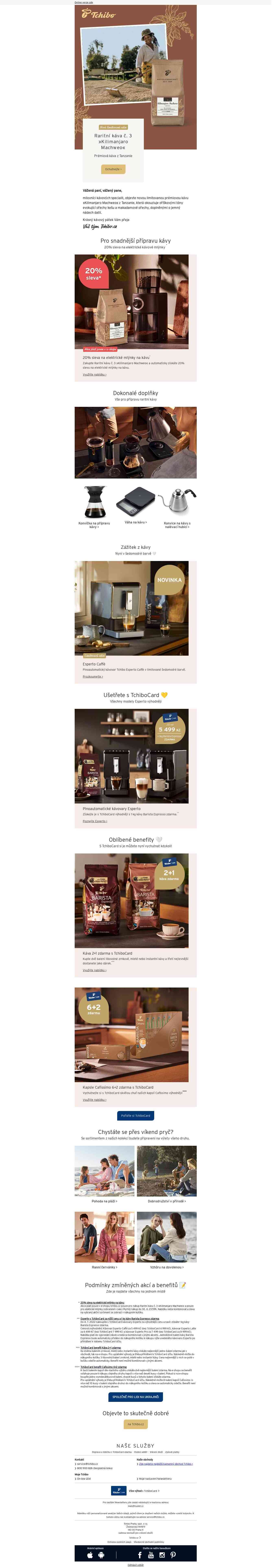Open Konvice na kávu s nalévací hubicí
The width and height of the screenshot is (272, 1568).
177,525
